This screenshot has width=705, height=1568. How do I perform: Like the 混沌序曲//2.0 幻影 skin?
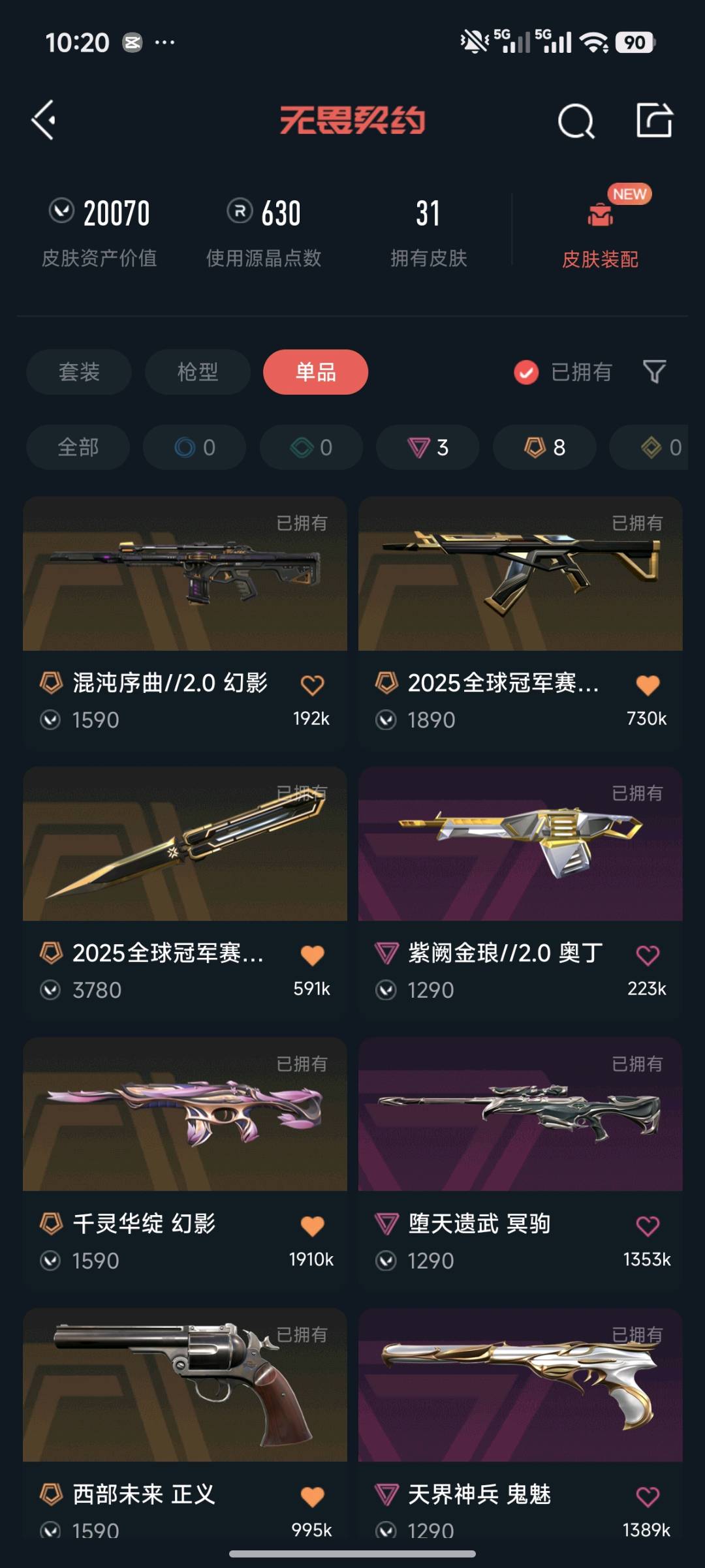pyautogui.click(x=312, y=685)
